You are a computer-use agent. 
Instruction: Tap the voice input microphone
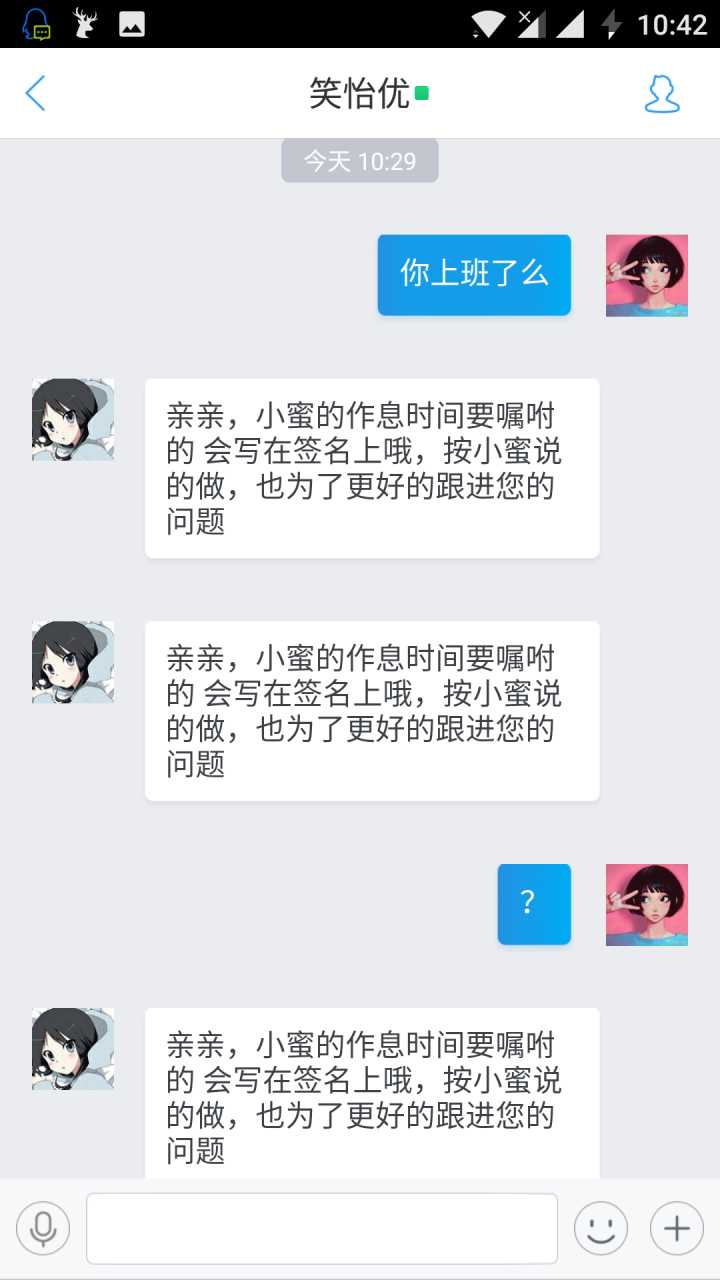point(43,1228)
